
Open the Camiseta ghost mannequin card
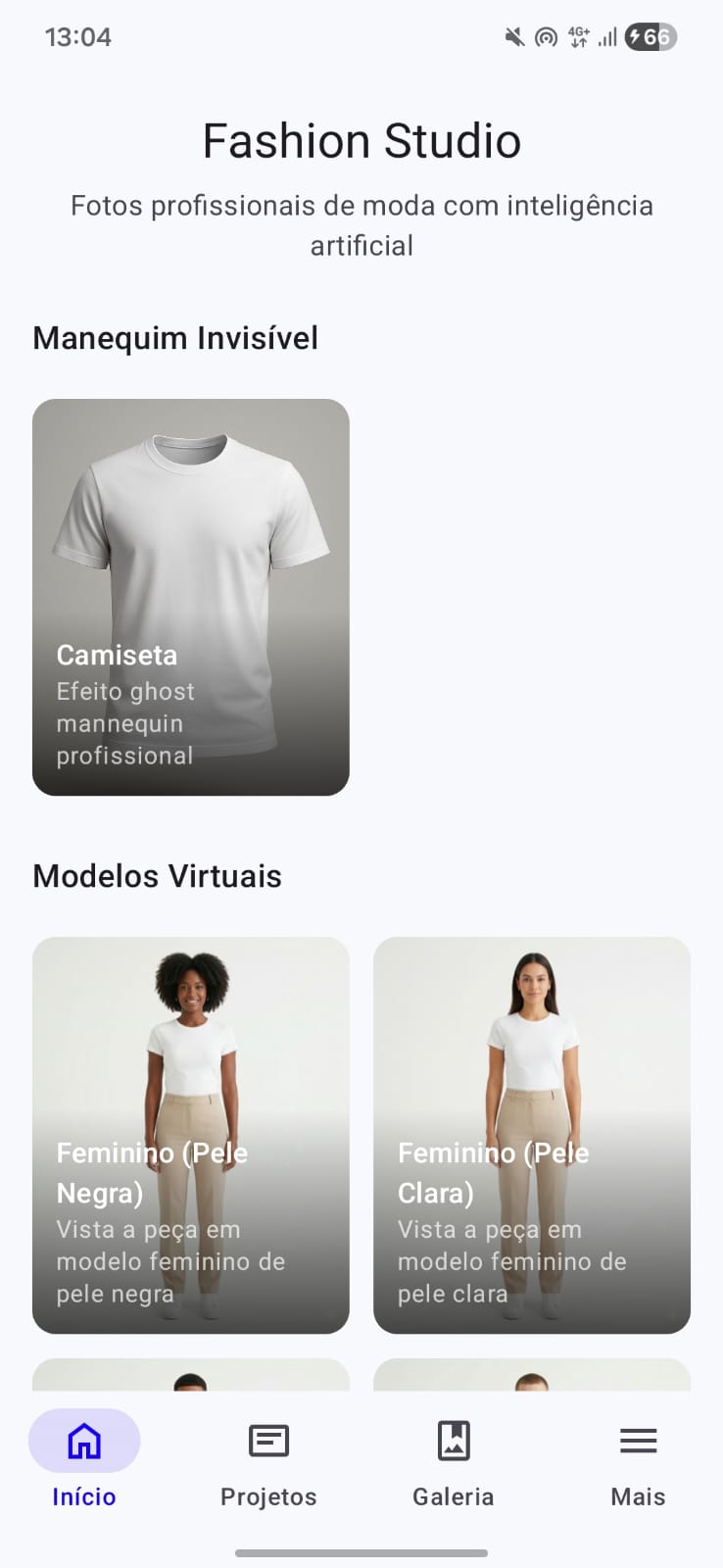190,596
